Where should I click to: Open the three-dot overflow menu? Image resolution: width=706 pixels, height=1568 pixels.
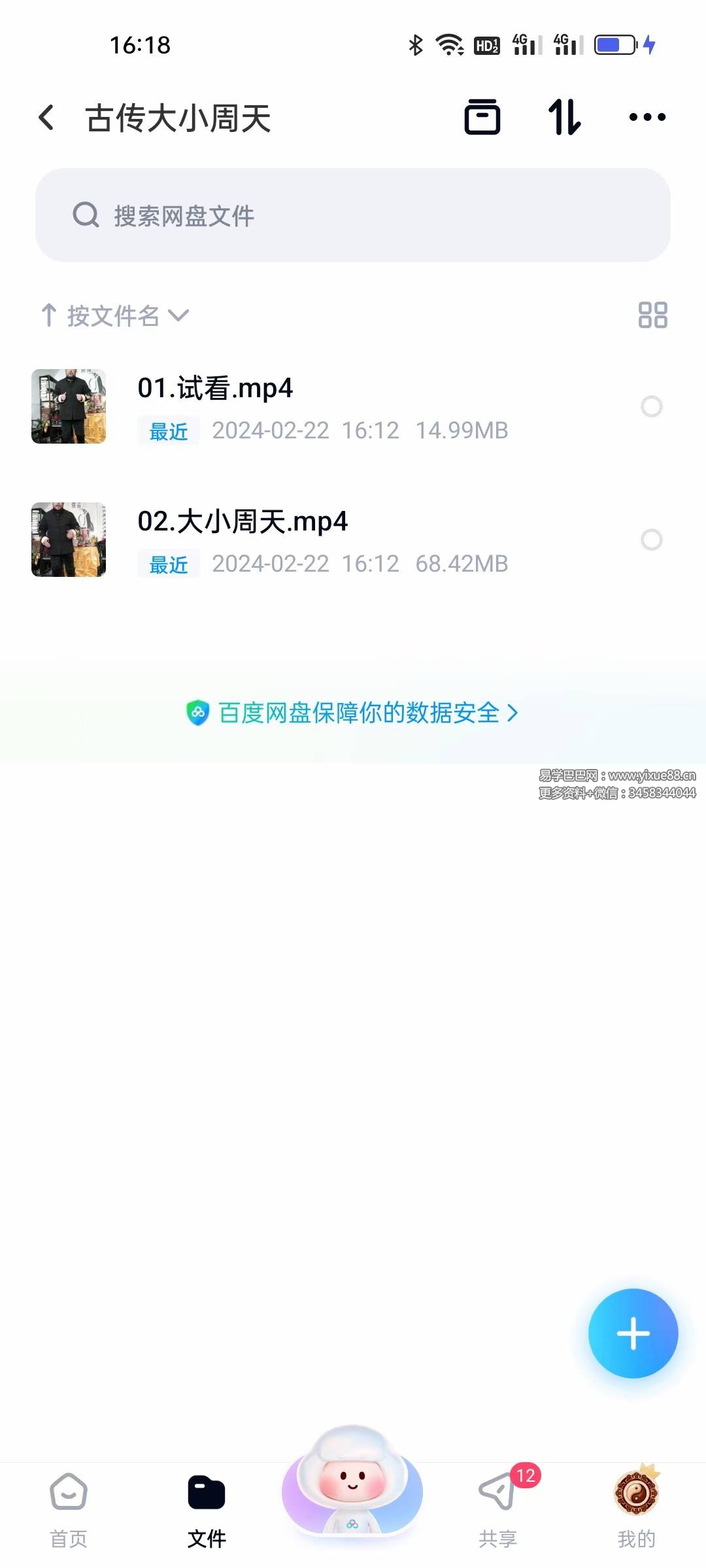coord(647,118)
